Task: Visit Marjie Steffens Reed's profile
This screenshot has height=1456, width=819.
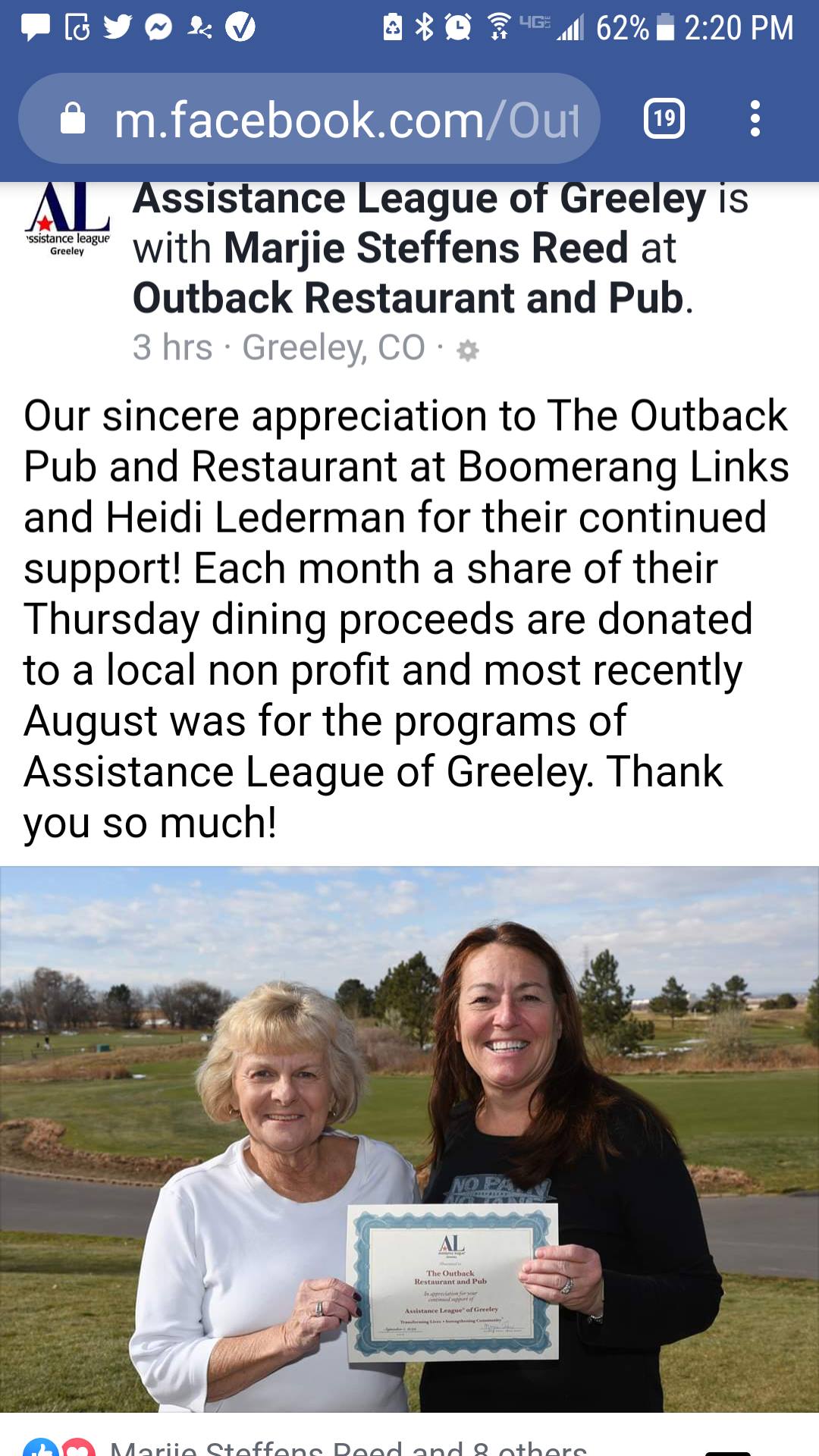Action: (x=425, y=249)
